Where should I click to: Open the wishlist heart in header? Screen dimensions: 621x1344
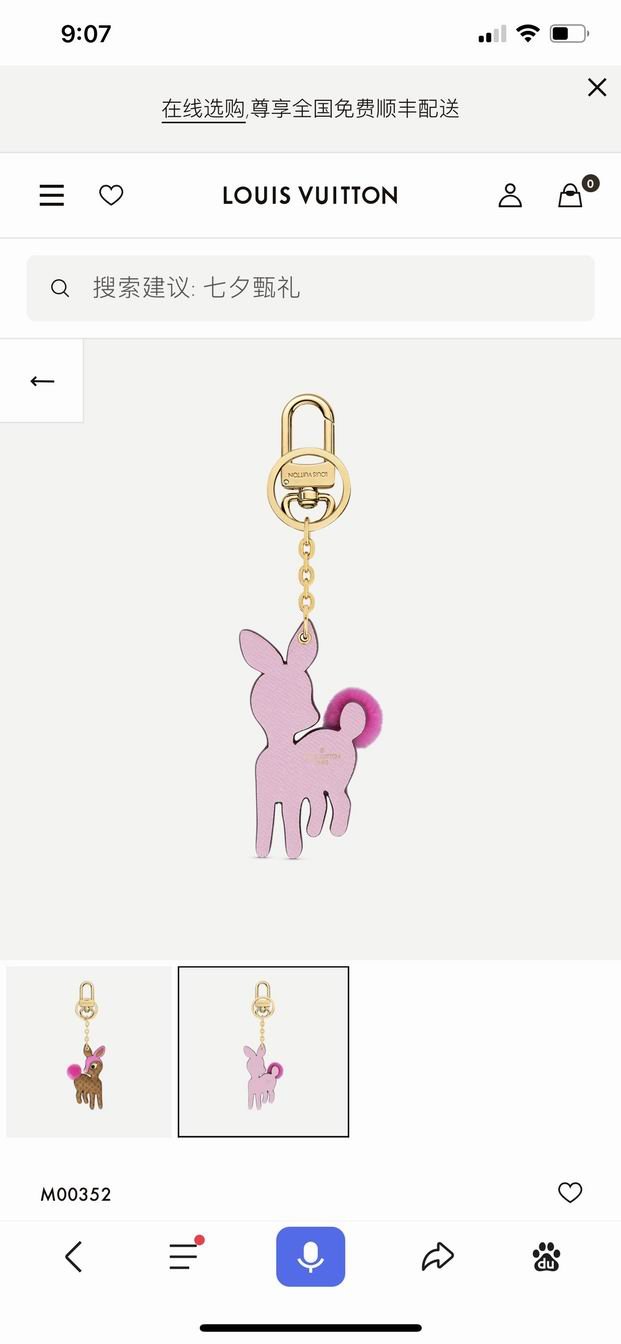pyautogui.click(x=111, y=195)
